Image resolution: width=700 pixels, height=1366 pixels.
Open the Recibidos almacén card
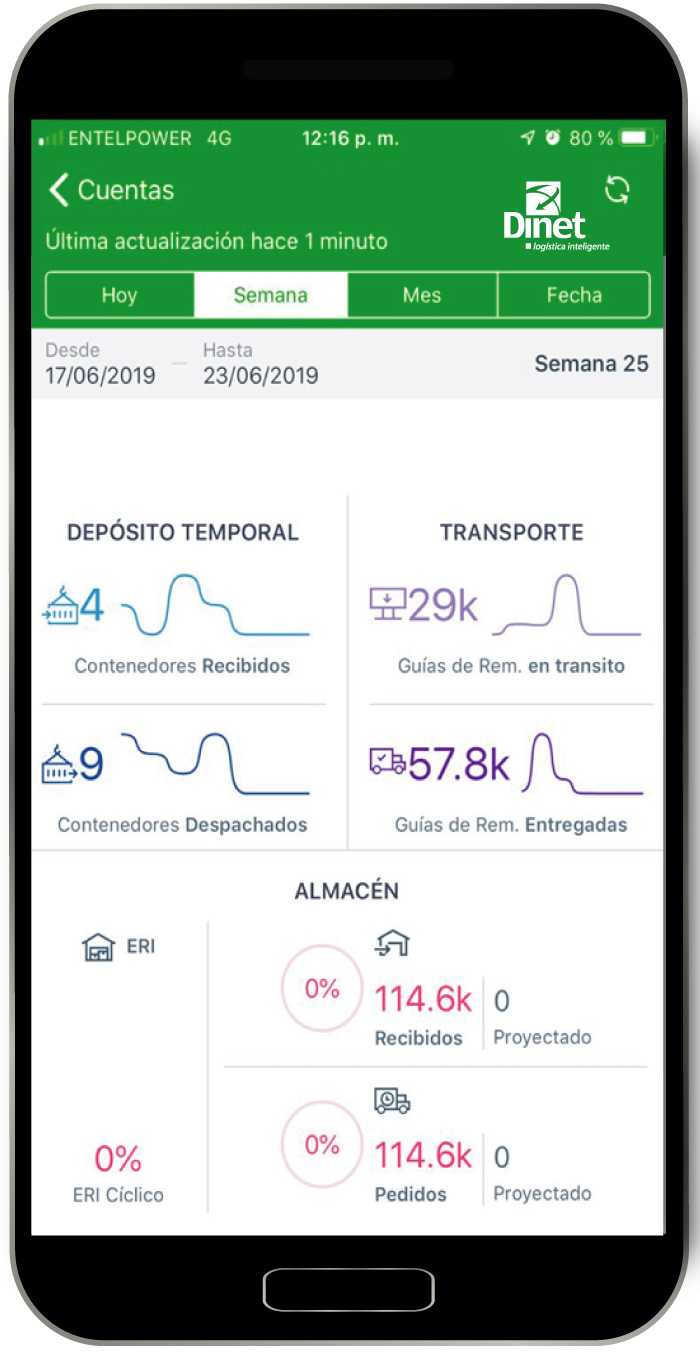[x=435, y=995]
